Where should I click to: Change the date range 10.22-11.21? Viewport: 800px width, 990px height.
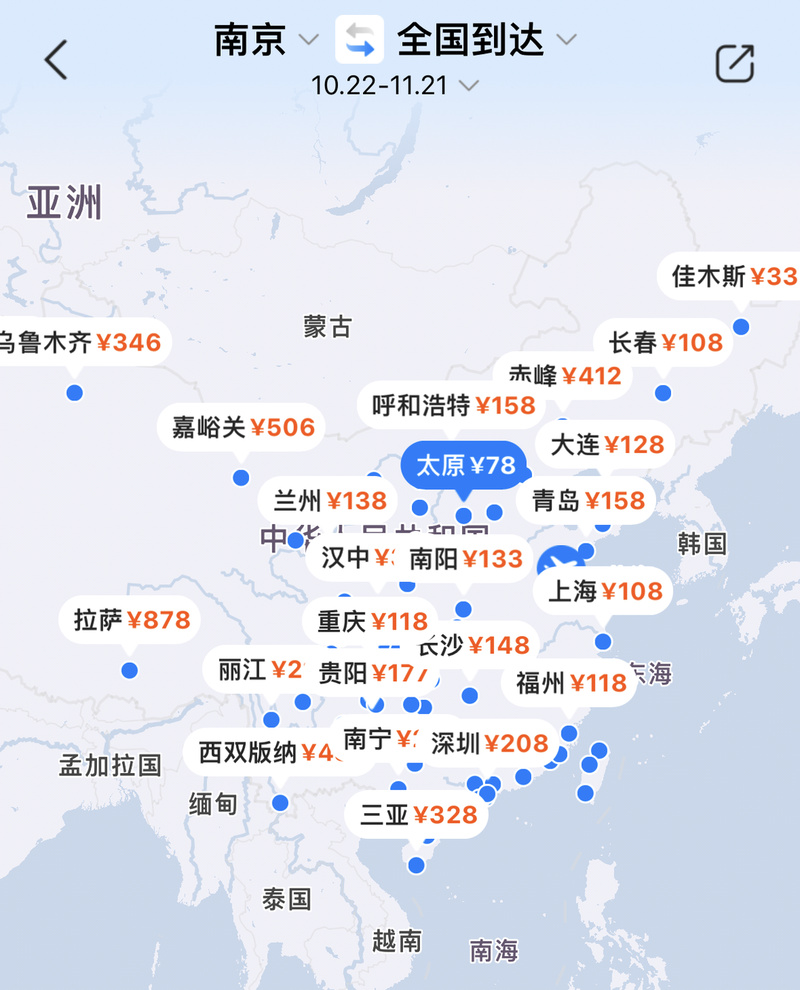pos(394,85)
